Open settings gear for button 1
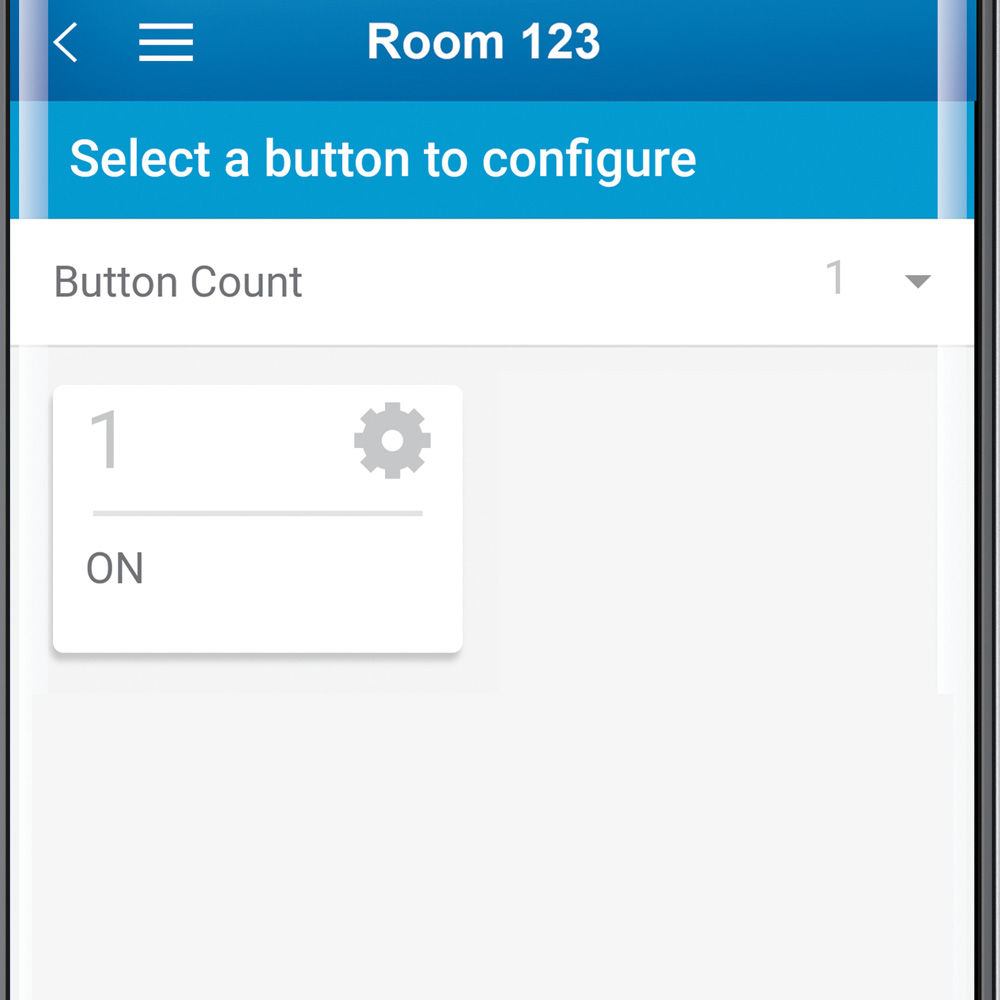The height and width of the screenshot is (1000, 1000). [392, 440]
